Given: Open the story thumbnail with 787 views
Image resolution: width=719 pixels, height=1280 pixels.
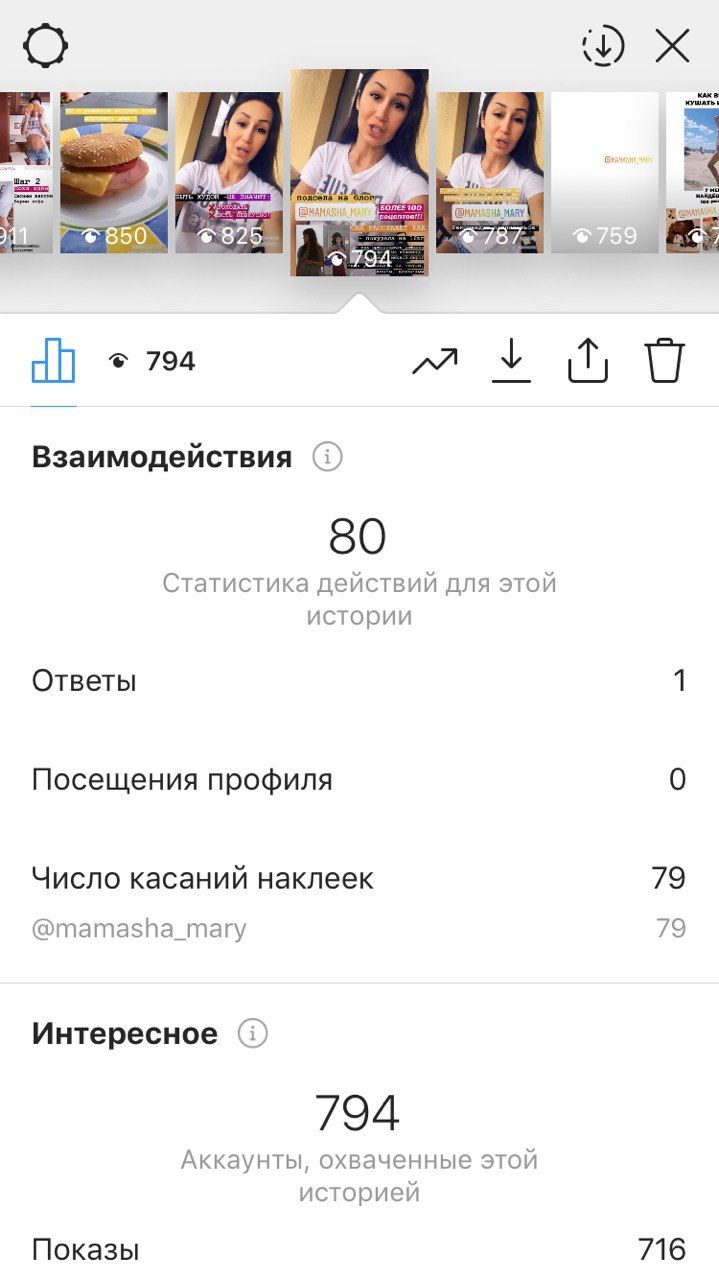Looking at the screenshot, I should point(490,172).
